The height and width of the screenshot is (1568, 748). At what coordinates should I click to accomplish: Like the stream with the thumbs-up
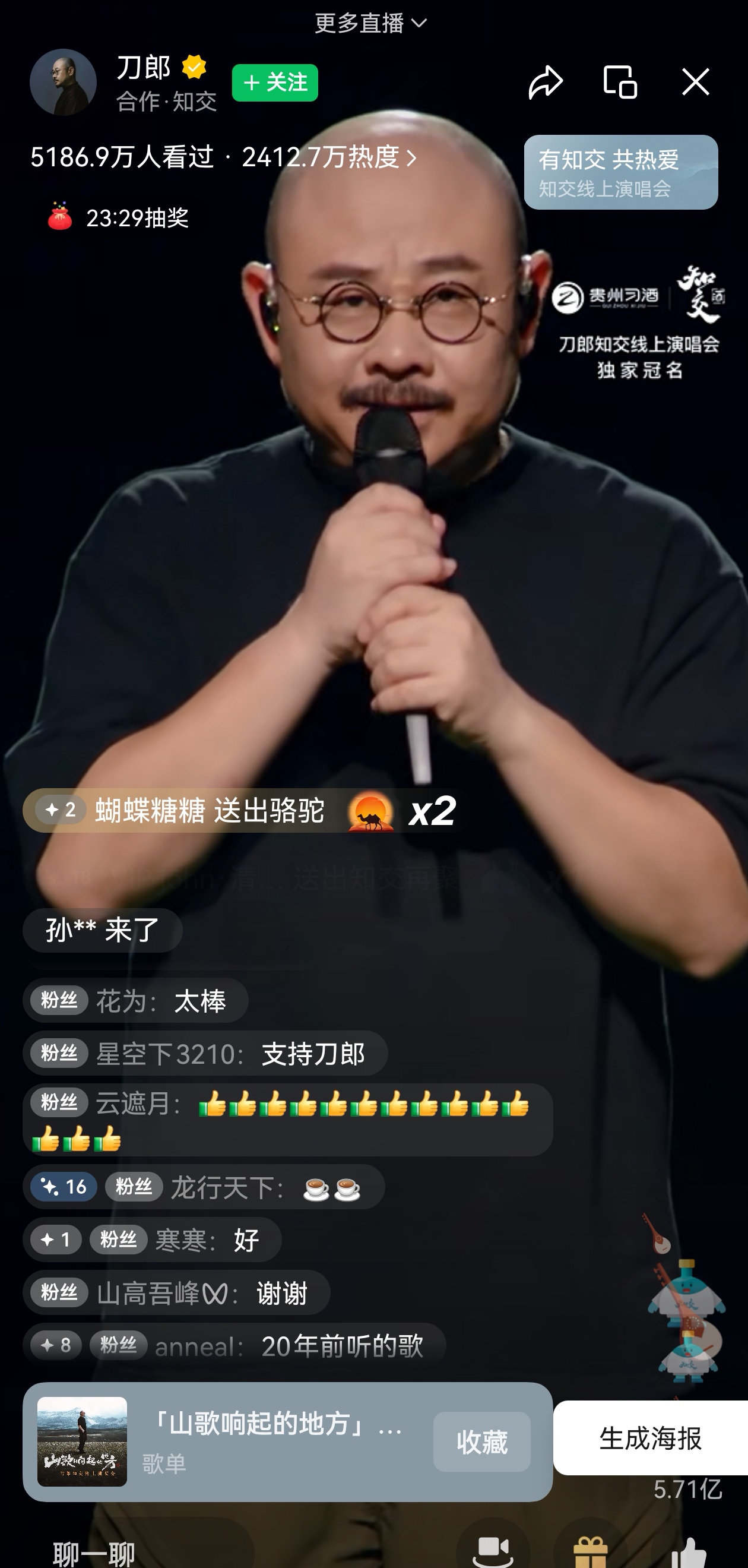point(688,1551)
